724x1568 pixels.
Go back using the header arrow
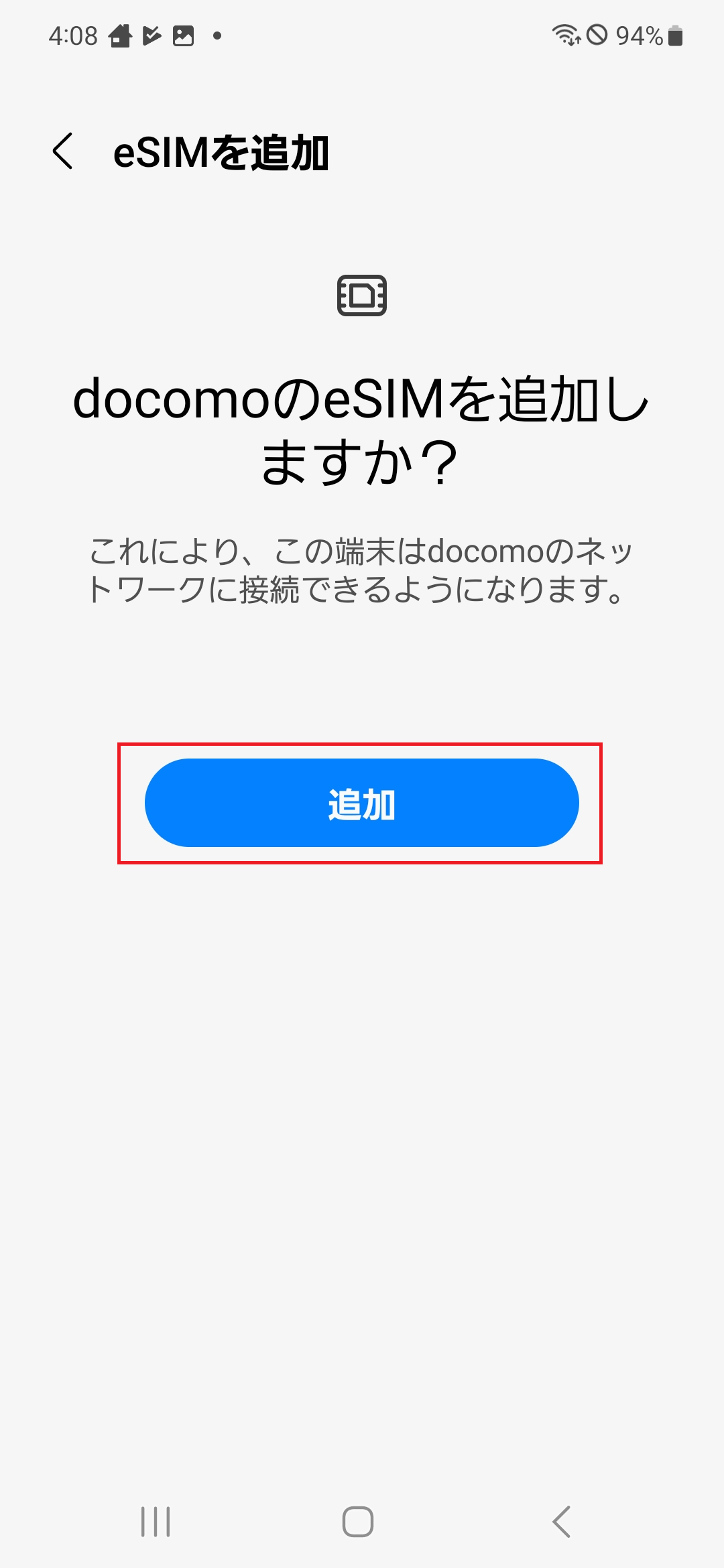pyautogui.click(x=62, y=151)
